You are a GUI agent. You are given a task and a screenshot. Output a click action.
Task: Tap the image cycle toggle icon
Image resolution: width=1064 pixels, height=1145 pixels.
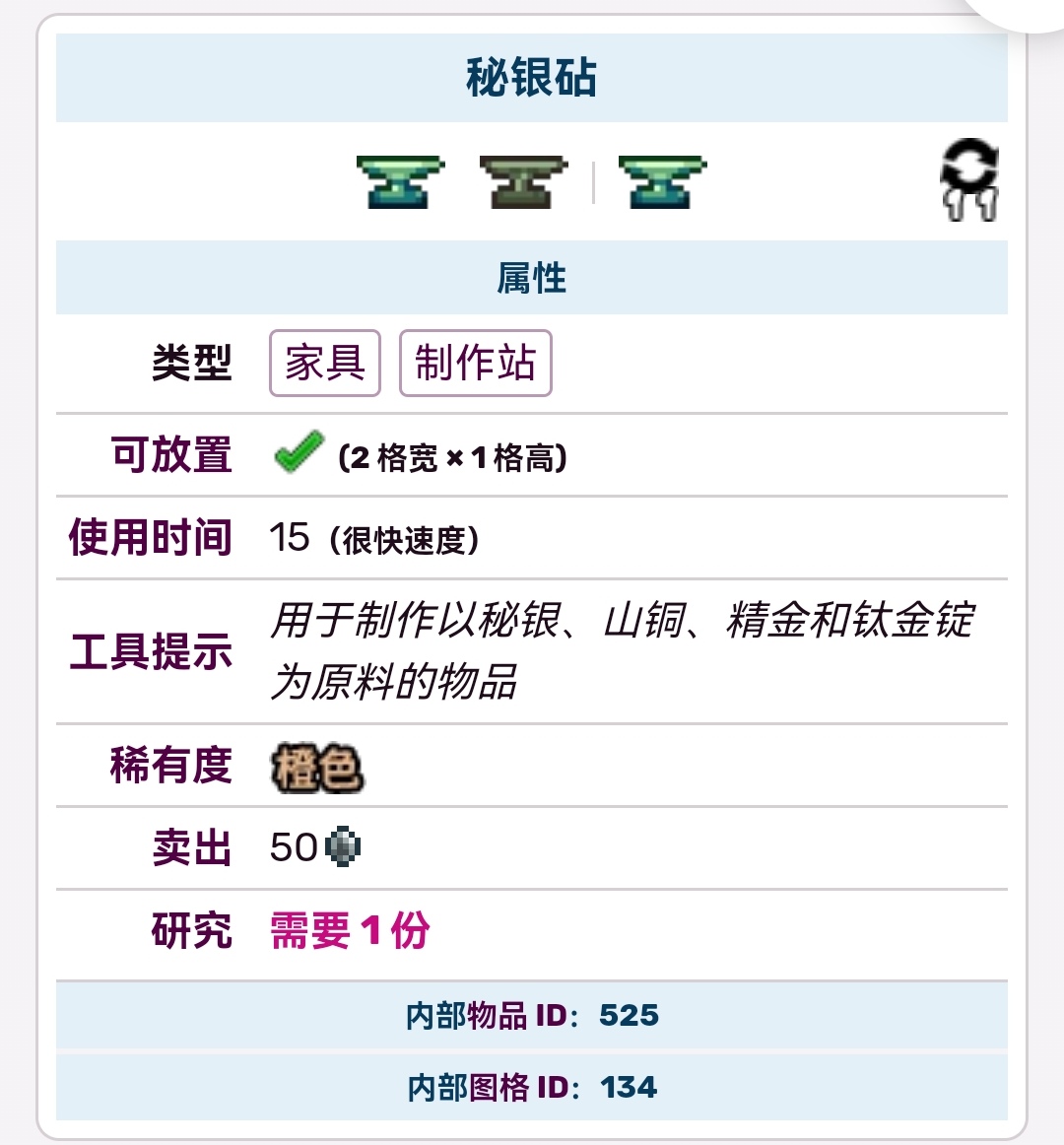(x=968, y=179)
